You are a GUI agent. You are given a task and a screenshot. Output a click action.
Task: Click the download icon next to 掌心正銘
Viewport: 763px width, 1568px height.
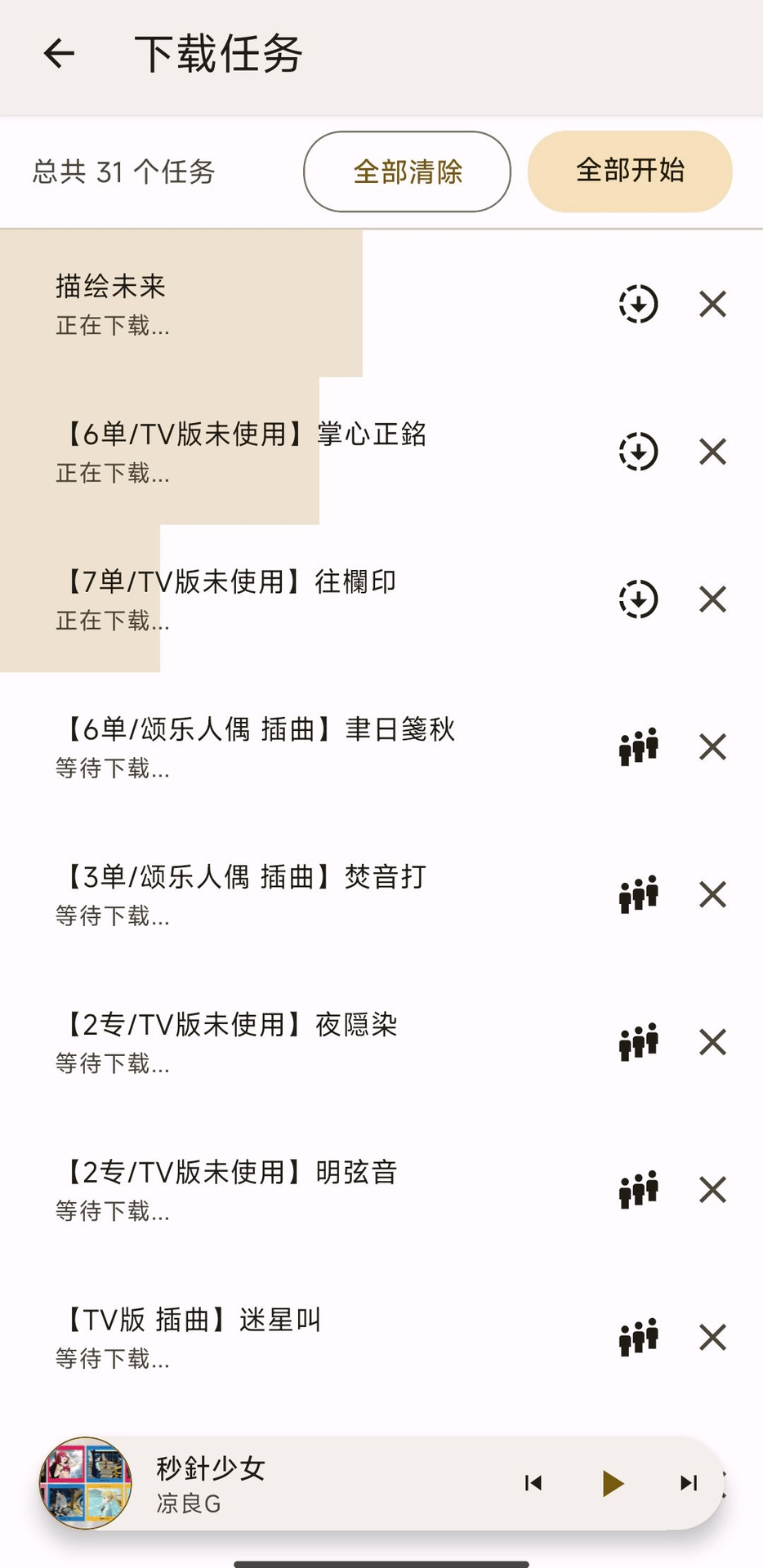coord(638,452)
